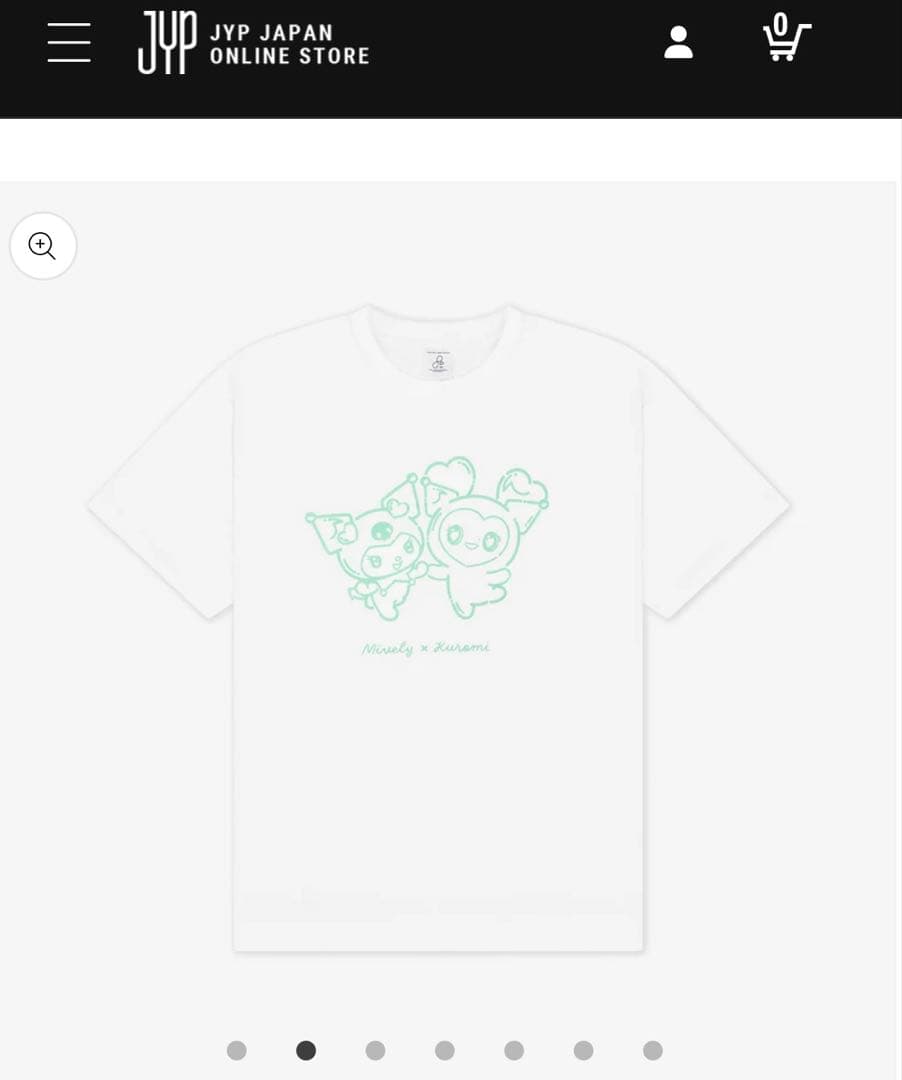902x1080 pixels.
Task: Select the fourth carousel pagination dot
Action: coord(444,1050)
